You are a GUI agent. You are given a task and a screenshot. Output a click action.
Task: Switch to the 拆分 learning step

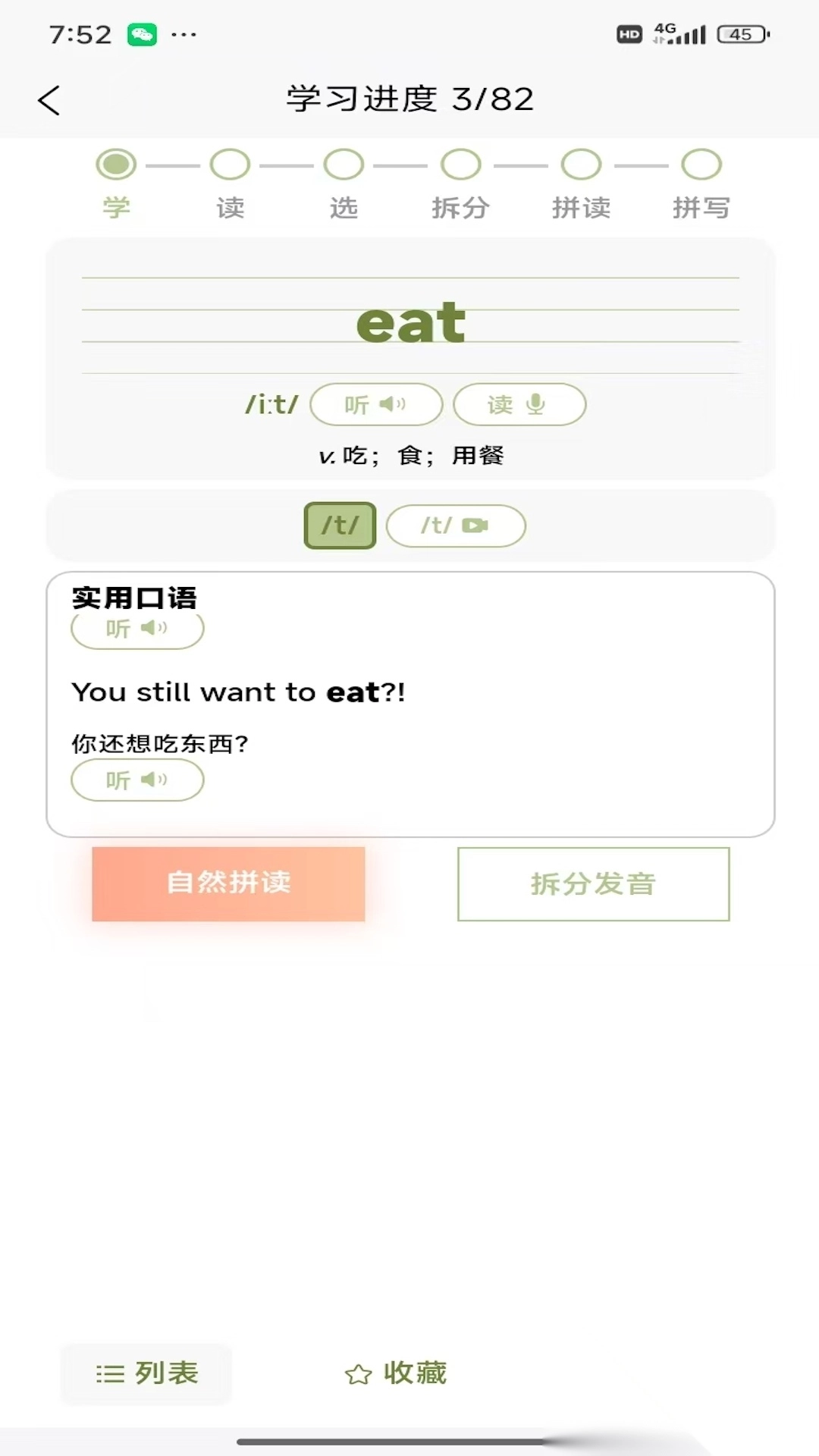460,163
